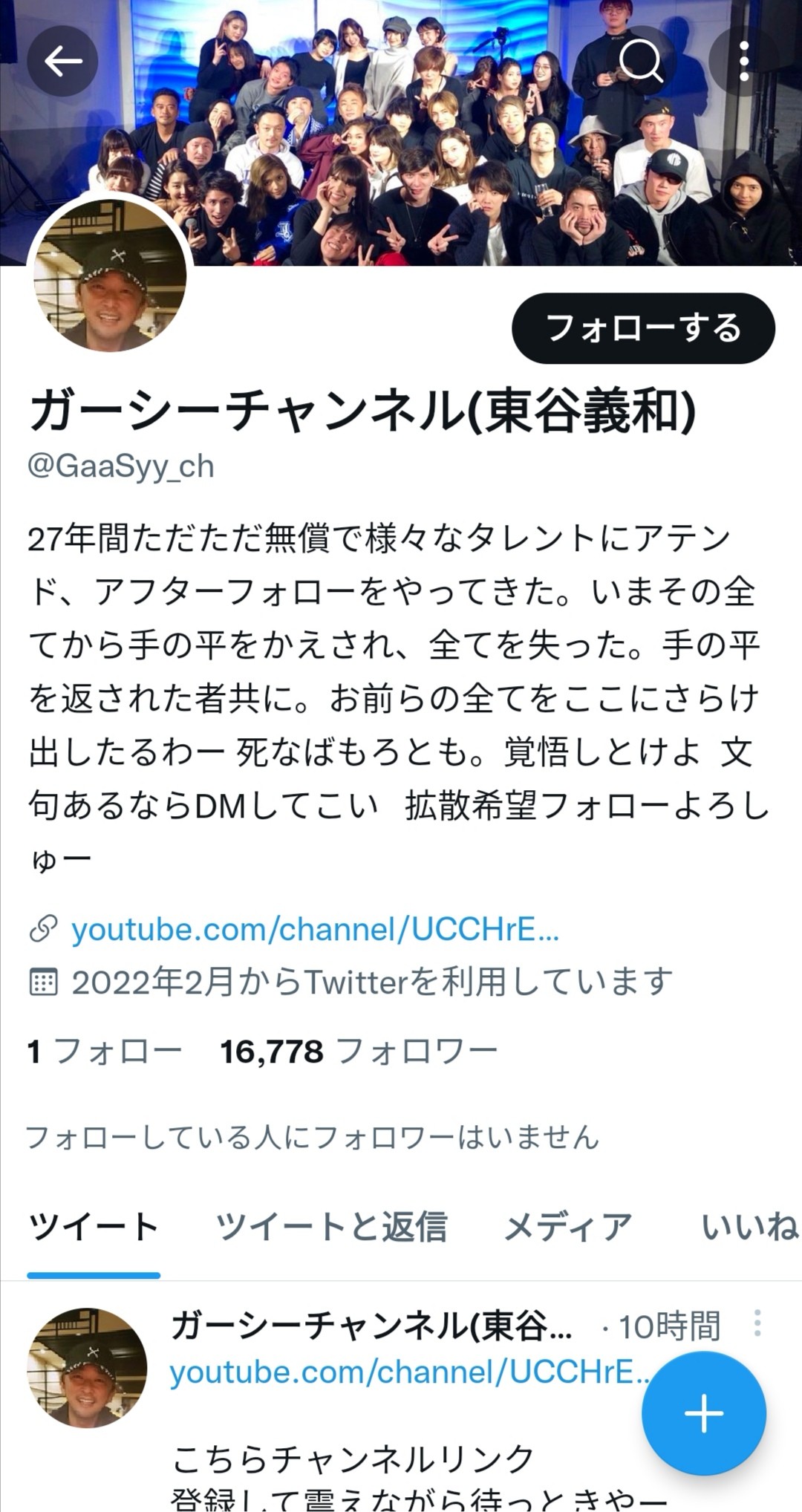Select the ツイート tab
This screenshot has height=1512, width=802.
click(94, 1227)
